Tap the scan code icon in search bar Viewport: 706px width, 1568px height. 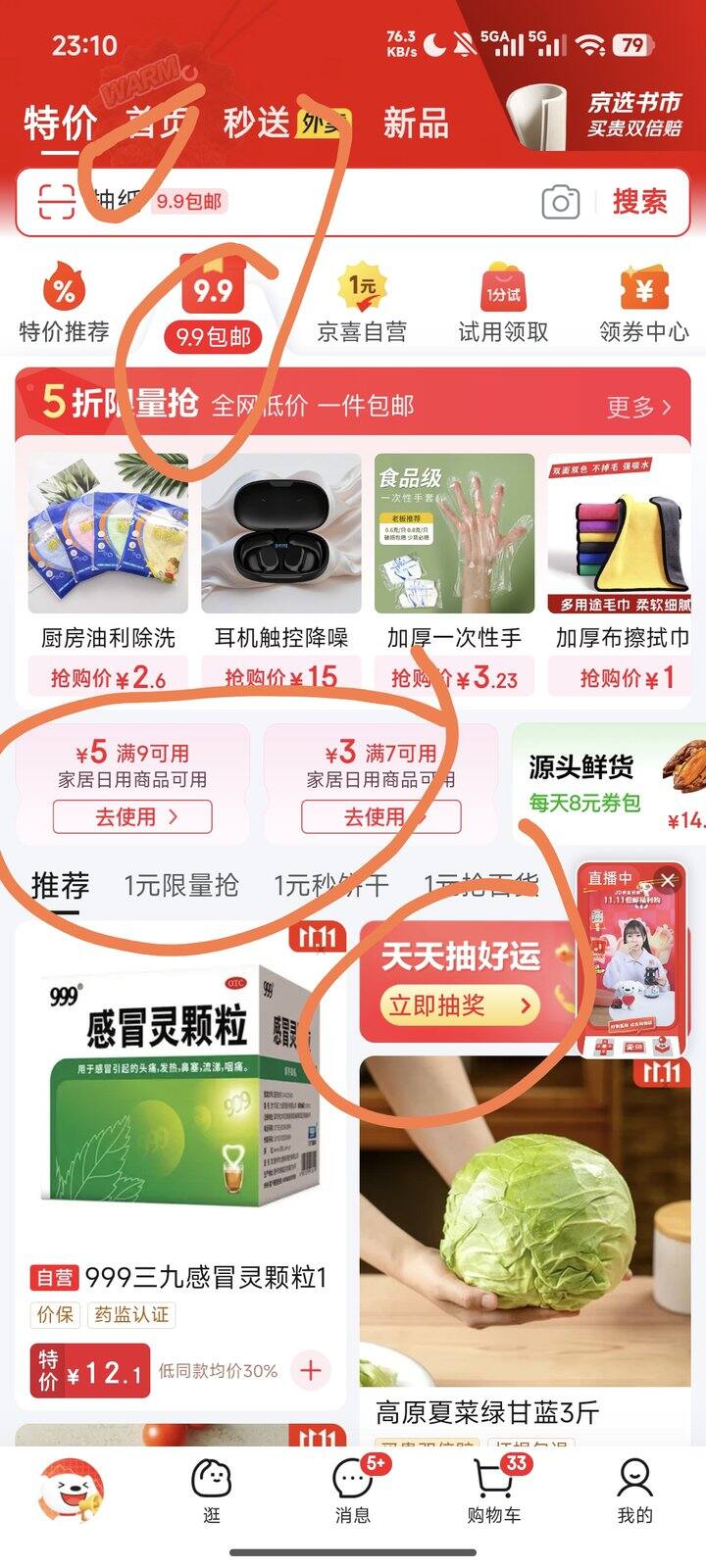[x=56, y=202]
